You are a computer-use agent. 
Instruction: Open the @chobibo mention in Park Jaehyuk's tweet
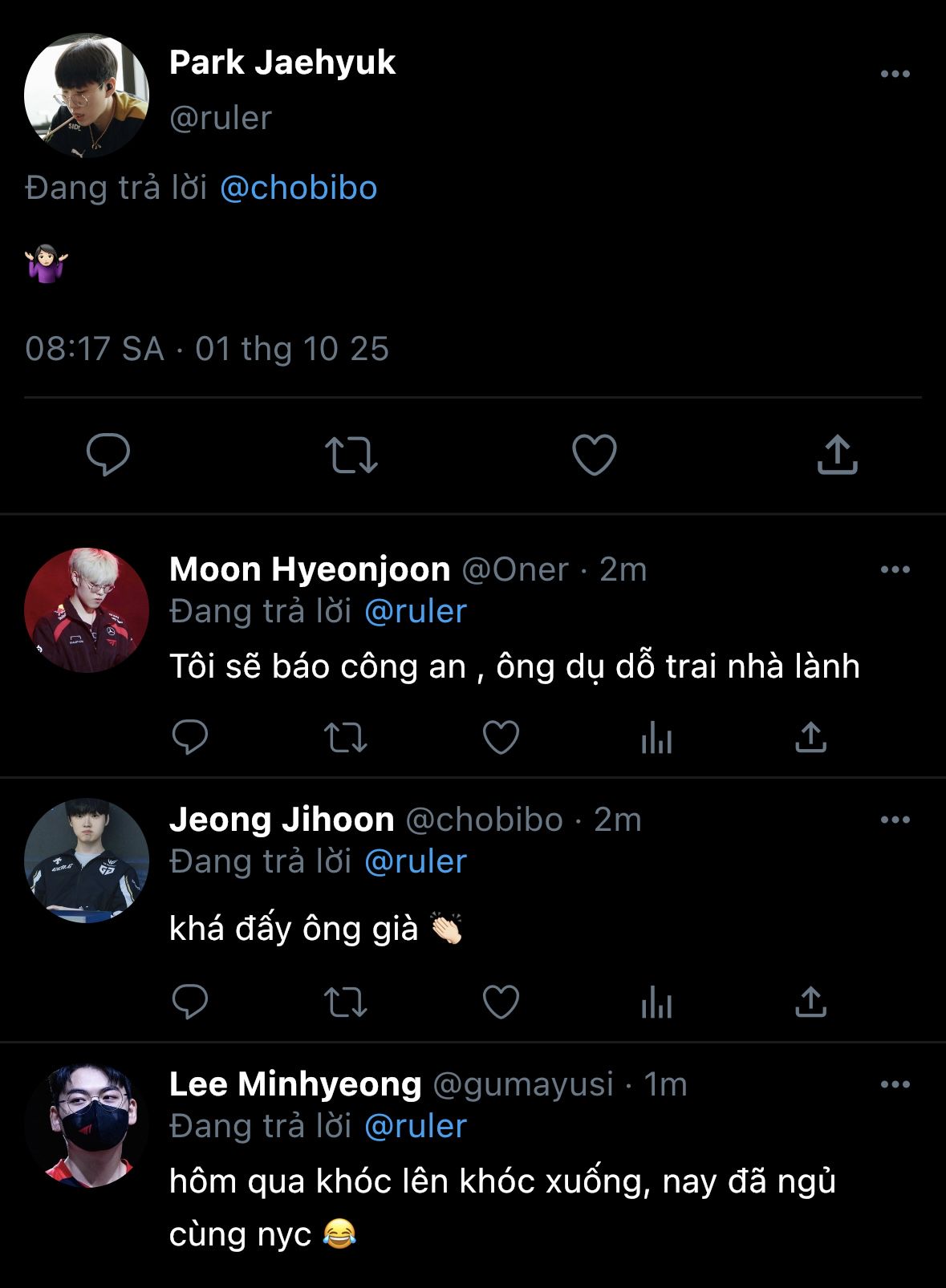[x=298, y=188]
